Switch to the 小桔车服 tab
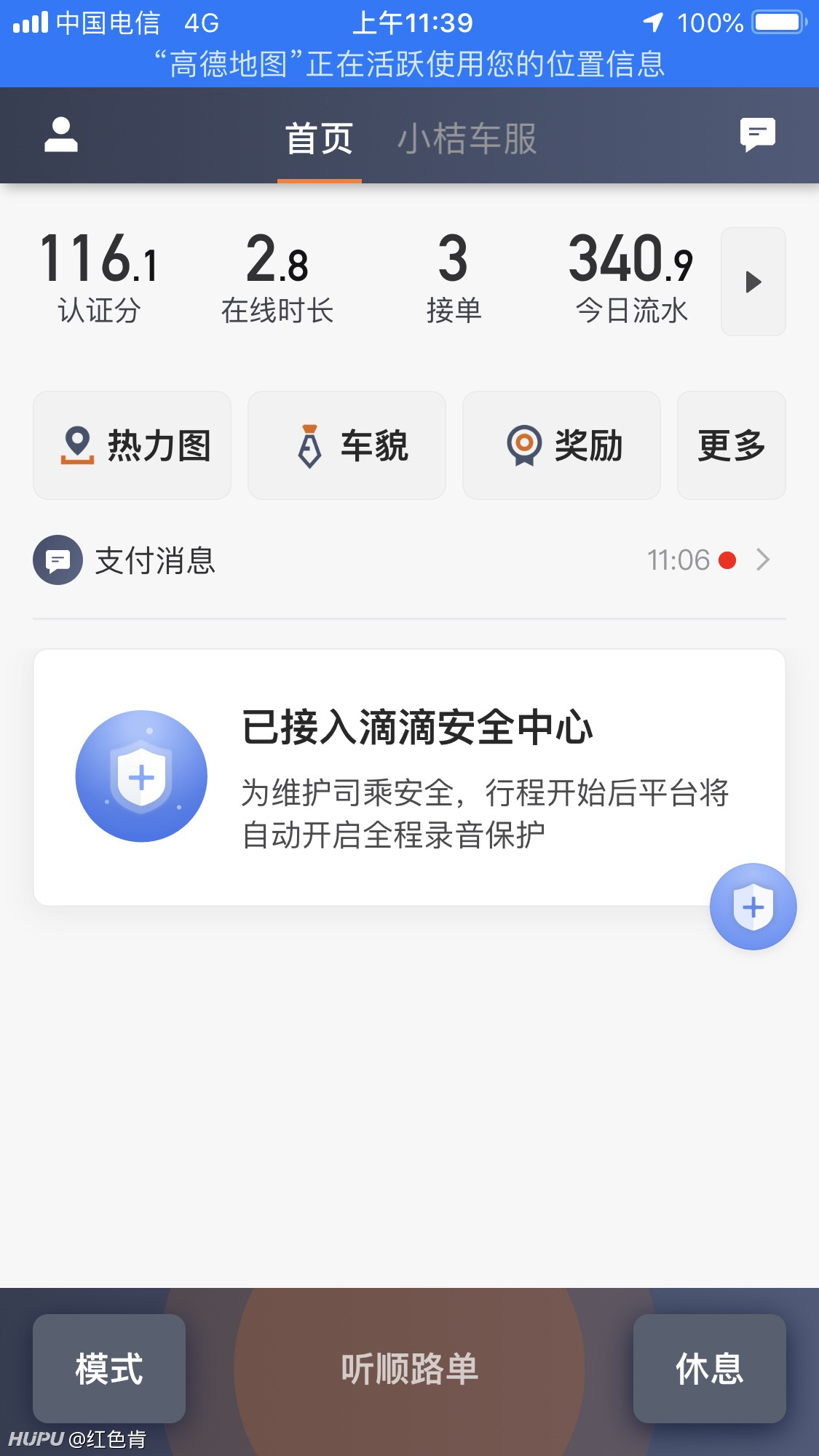Screen dimensions: 819x1456 pos(467,138)
